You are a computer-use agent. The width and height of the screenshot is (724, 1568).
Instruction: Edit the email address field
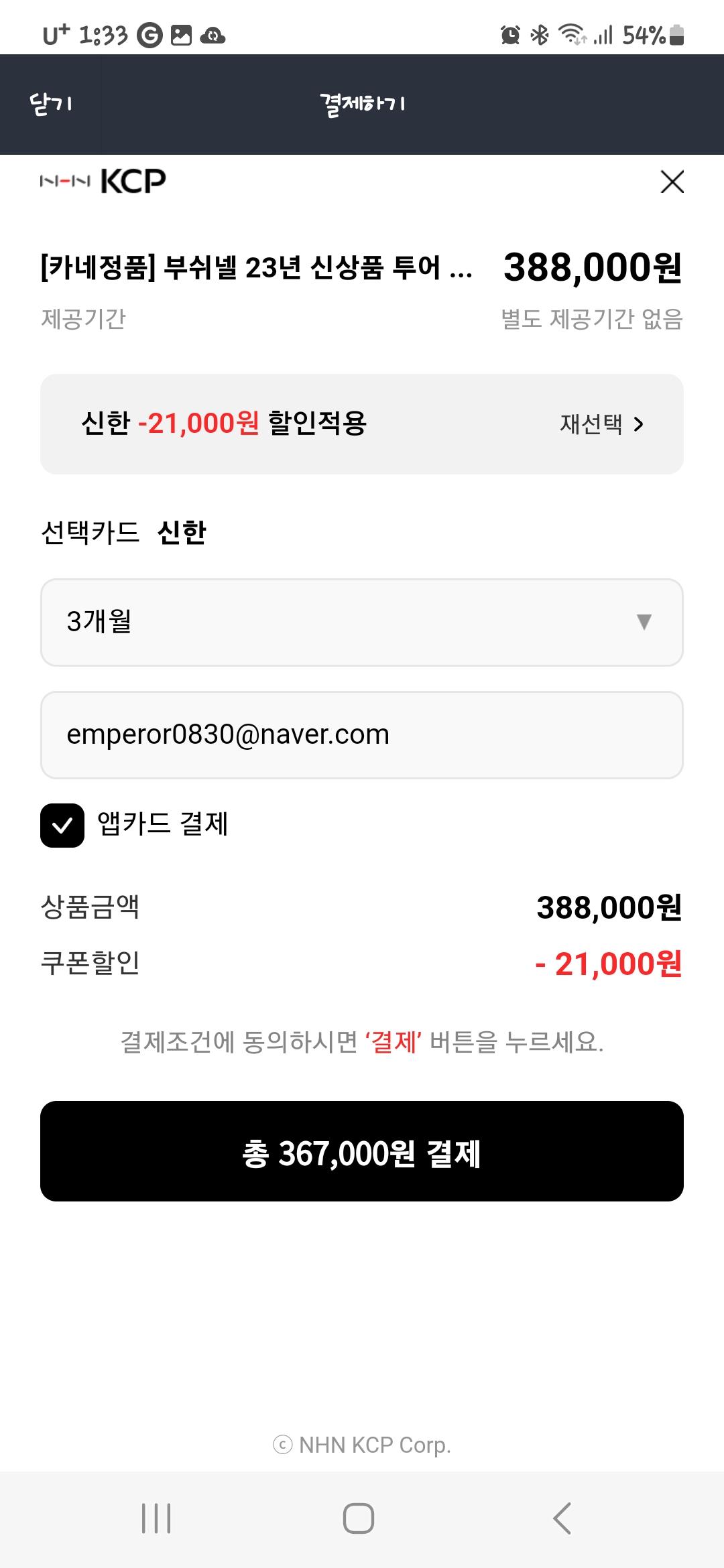(362, 735)
